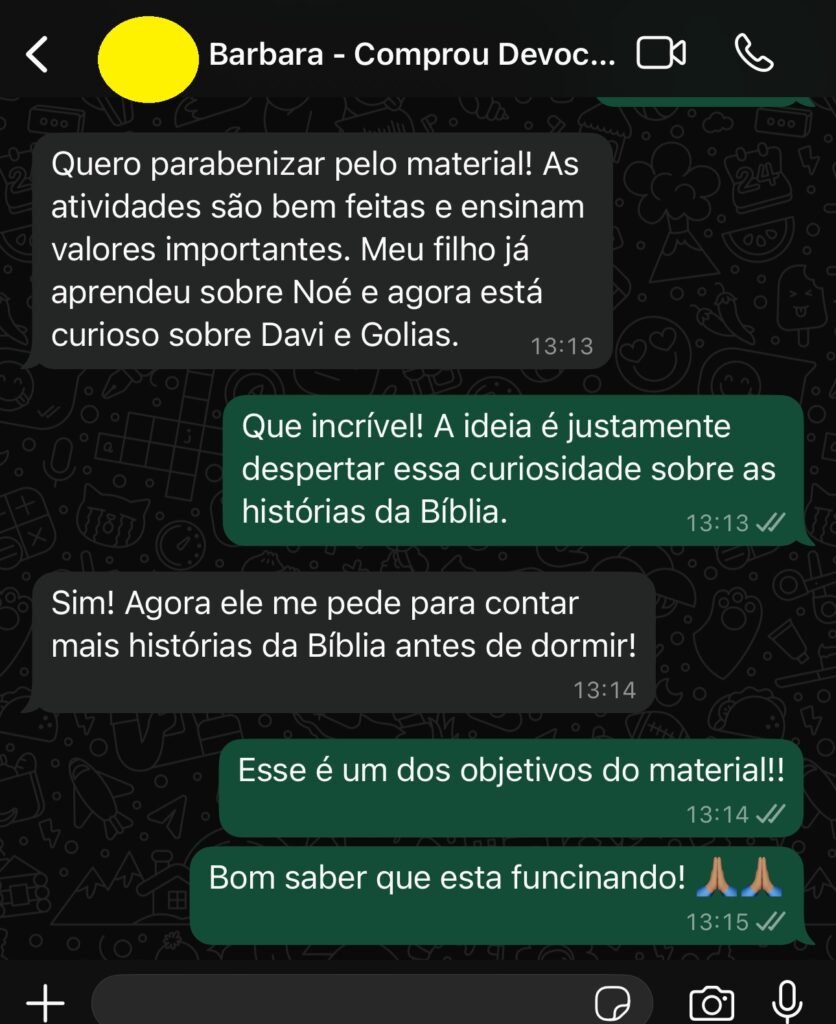Open the sticker picker icon

(x=609, y=1001)
